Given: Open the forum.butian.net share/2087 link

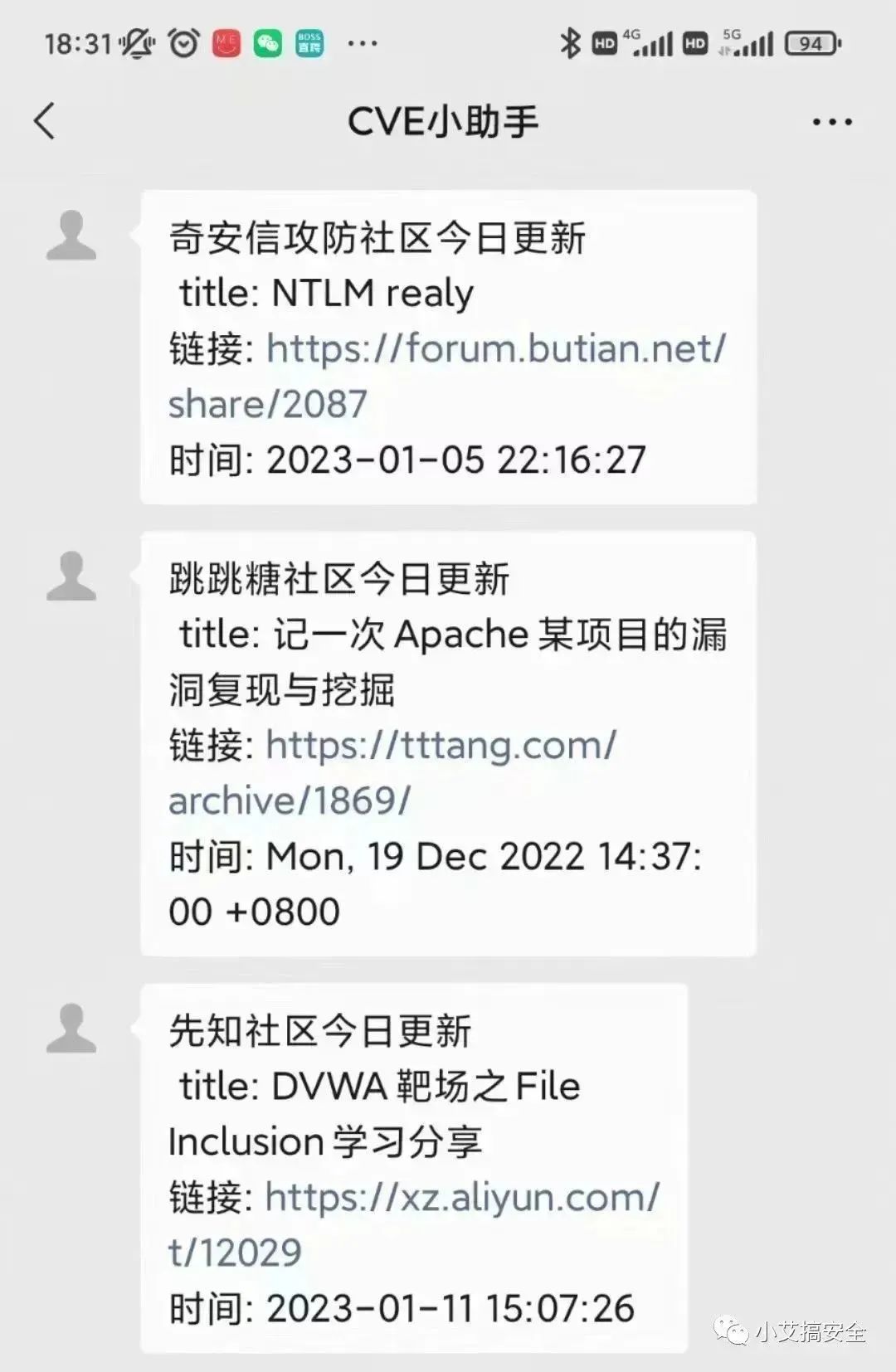Looking at the screenshot, I should (x=447, y=376).
